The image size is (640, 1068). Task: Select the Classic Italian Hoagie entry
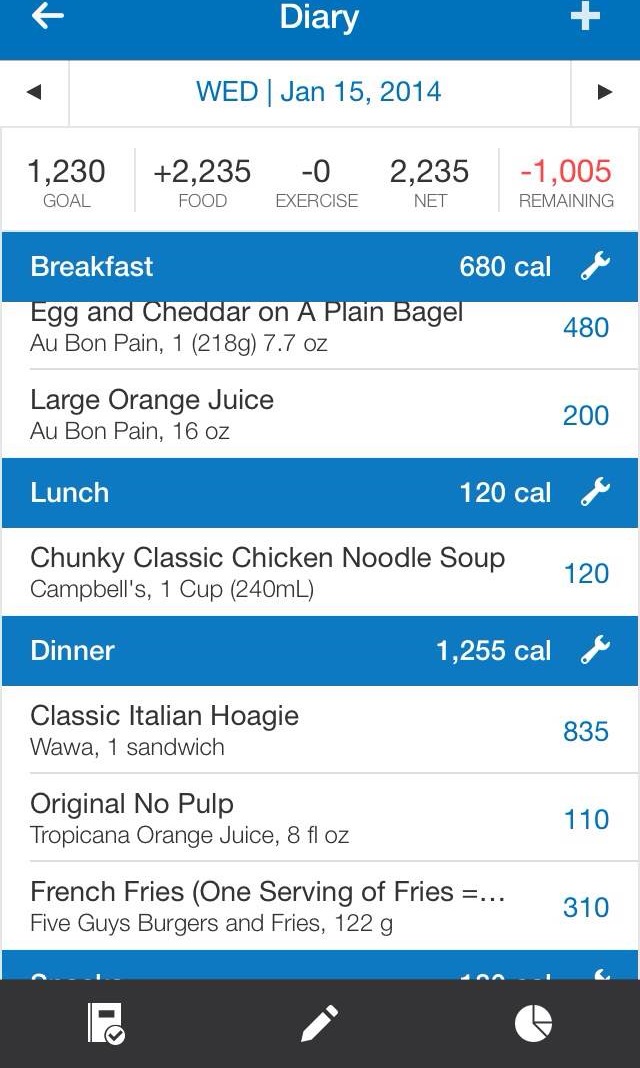tap(300, 730)
